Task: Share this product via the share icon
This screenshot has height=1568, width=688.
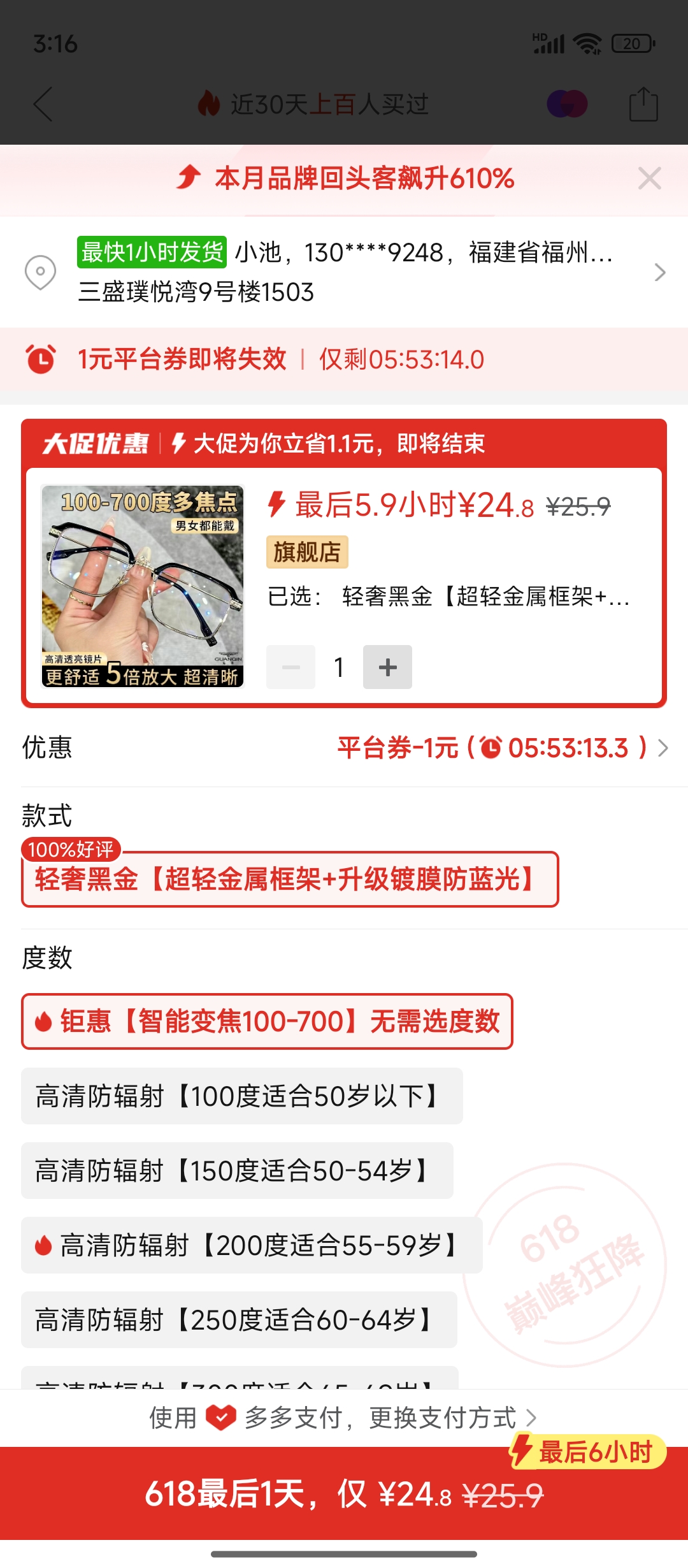Action: click(643, 104)
